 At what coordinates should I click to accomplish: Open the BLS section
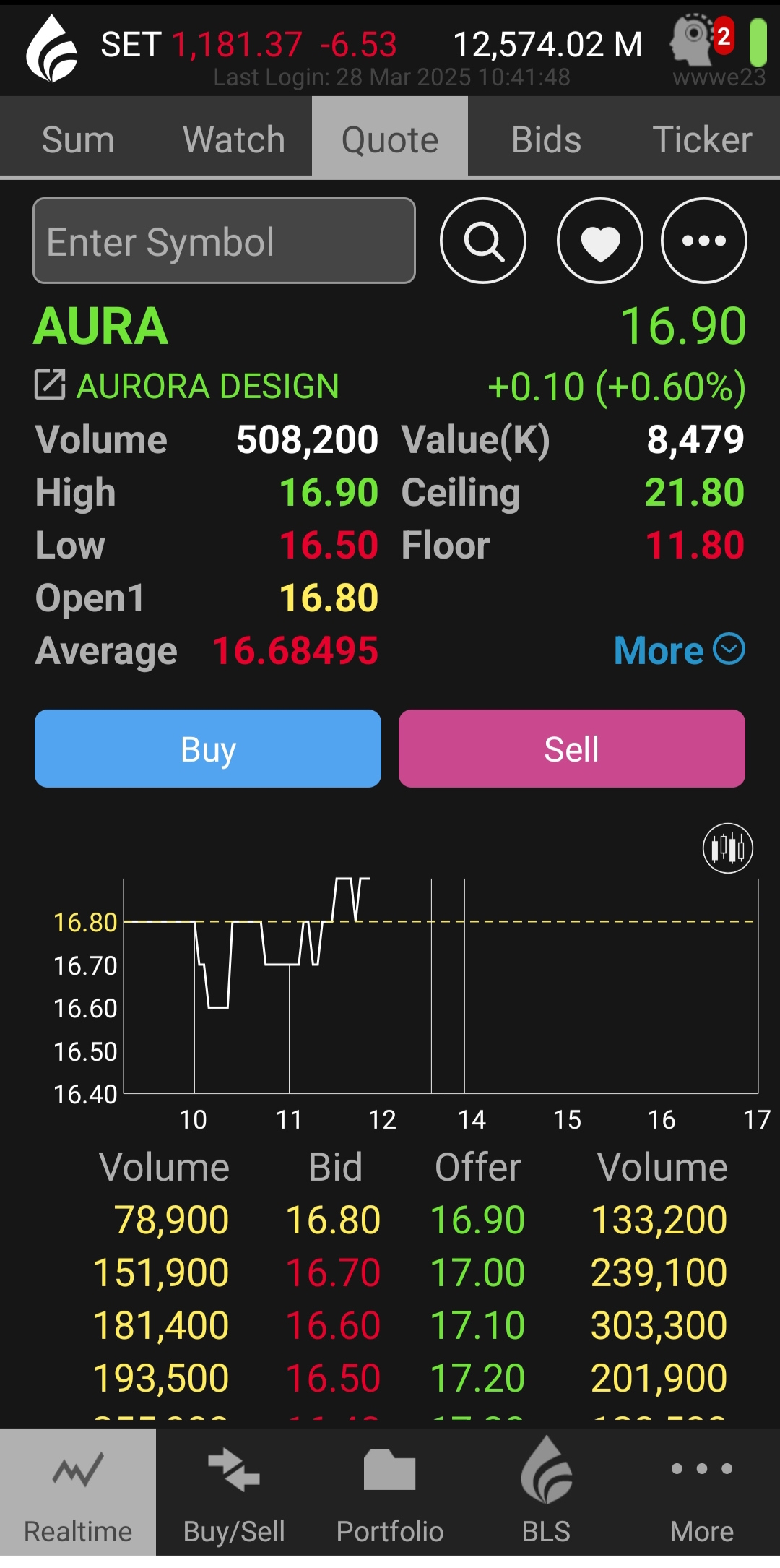546,1492
